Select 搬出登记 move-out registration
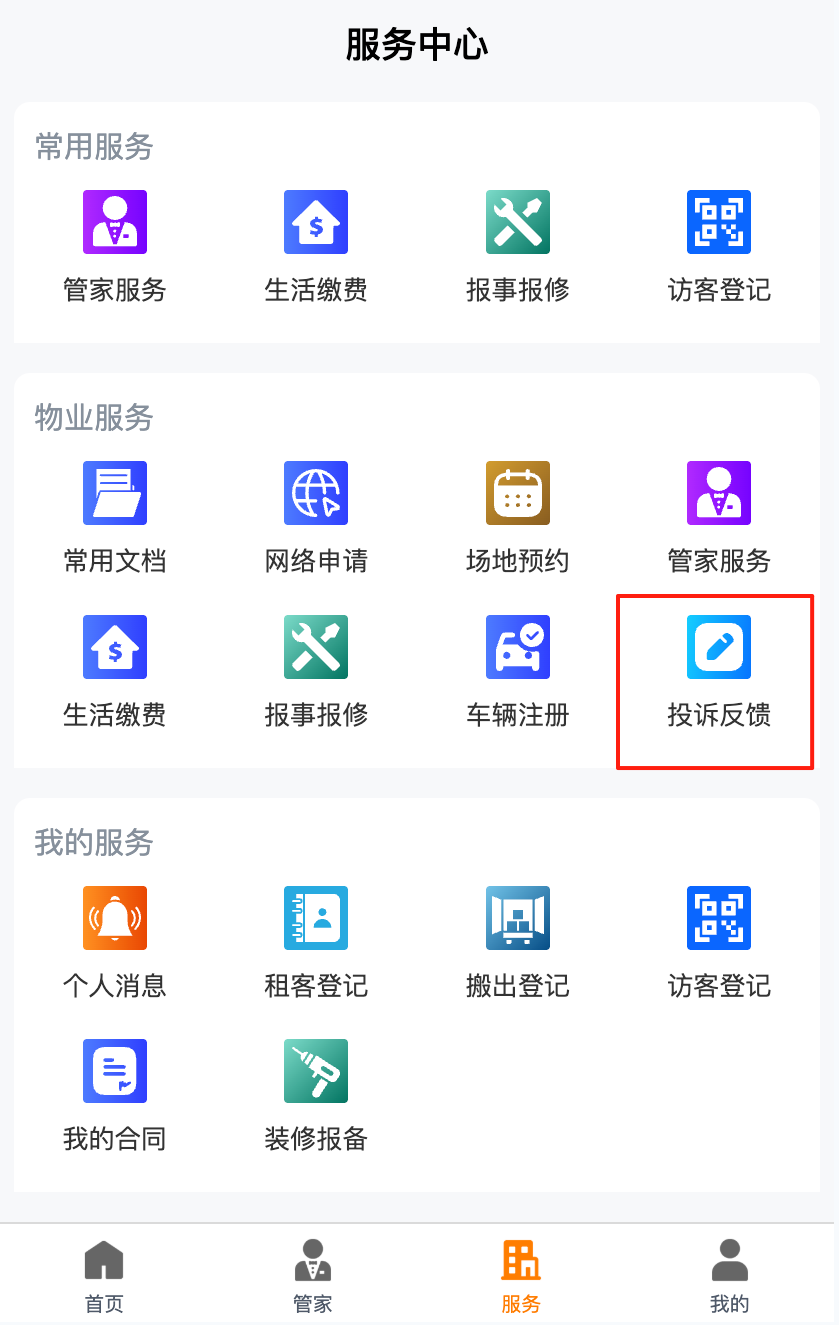The image size is (840, 1326). [518, 918]
